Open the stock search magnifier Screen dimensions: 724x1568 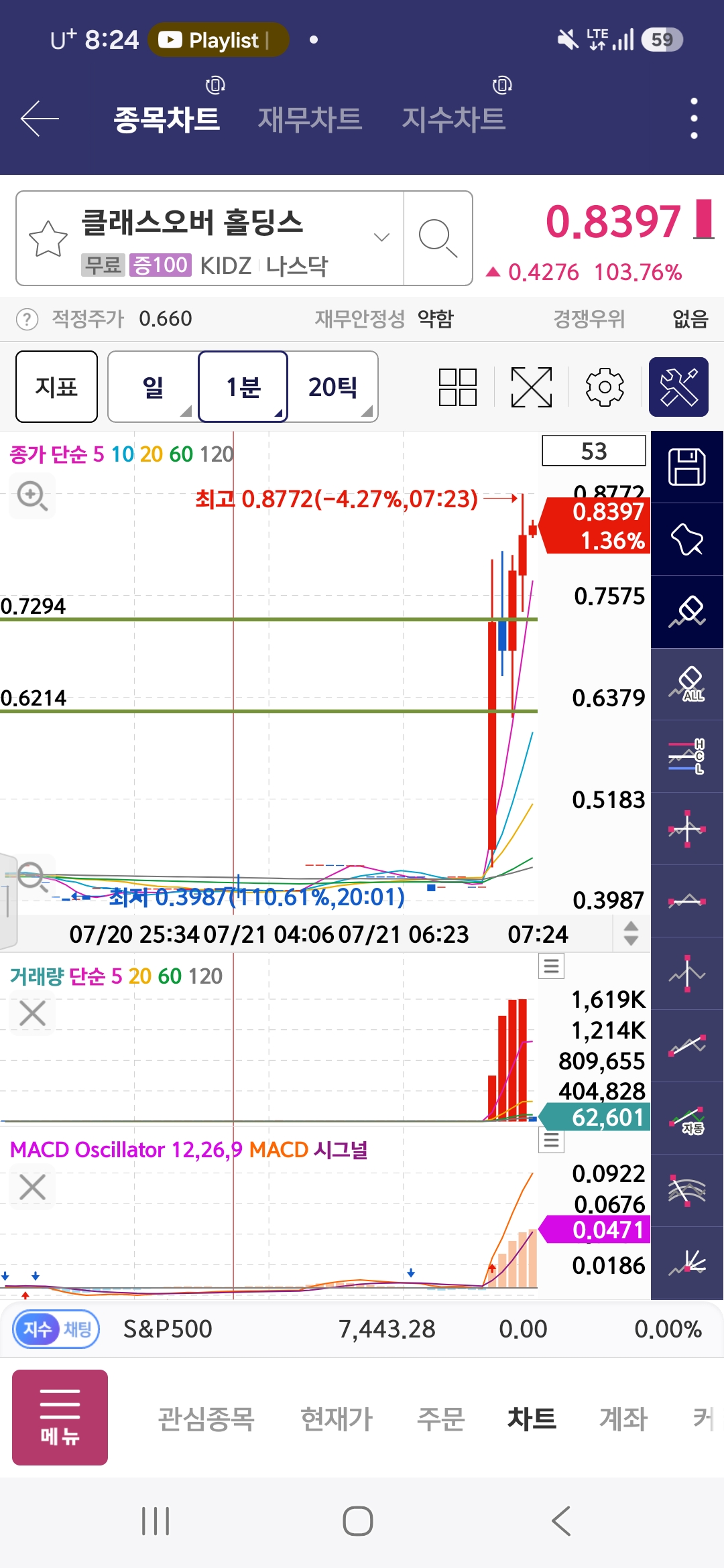tap(438, 238)
